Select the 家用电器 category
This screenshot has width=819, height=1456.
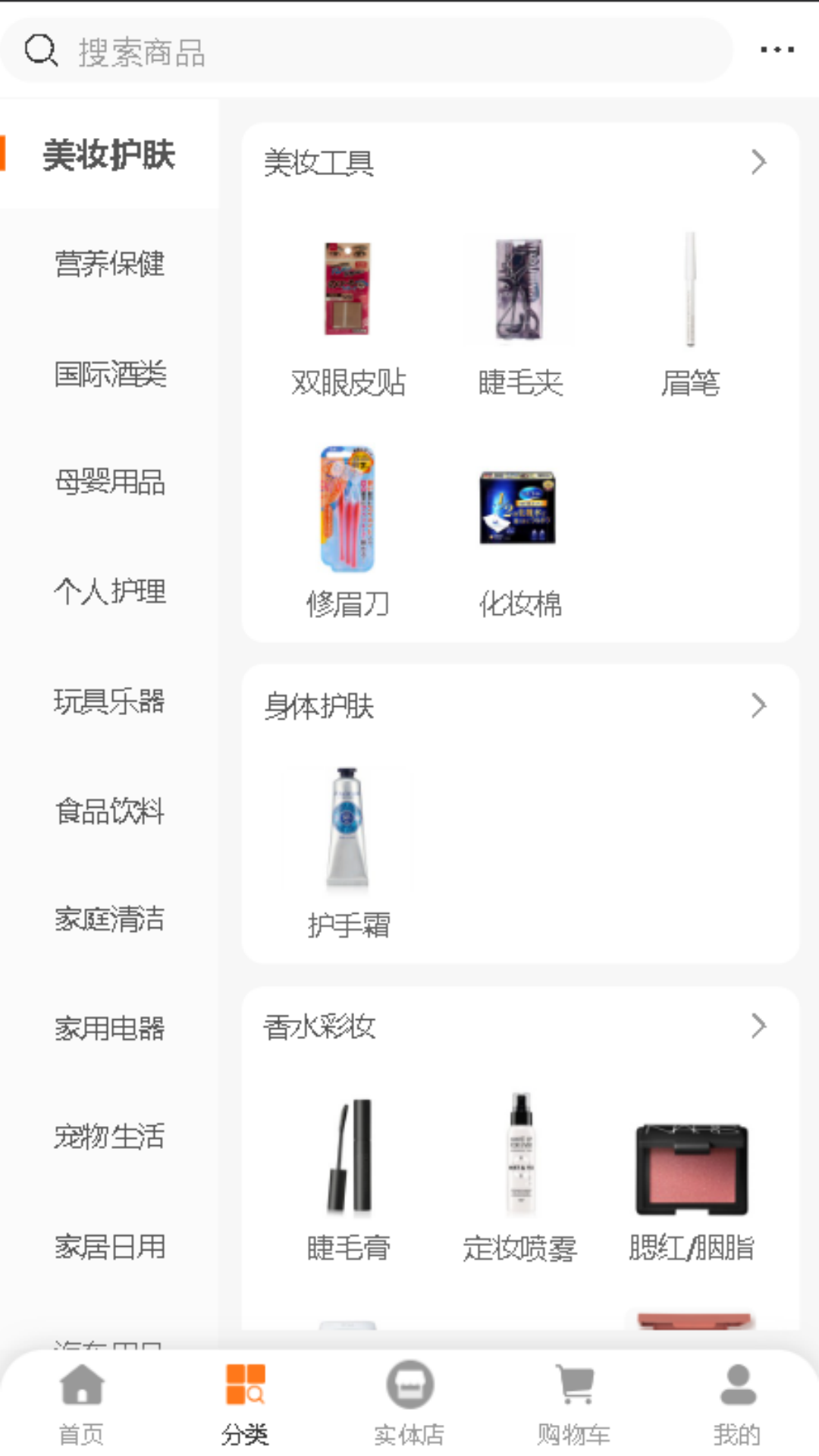[111, 1028]
